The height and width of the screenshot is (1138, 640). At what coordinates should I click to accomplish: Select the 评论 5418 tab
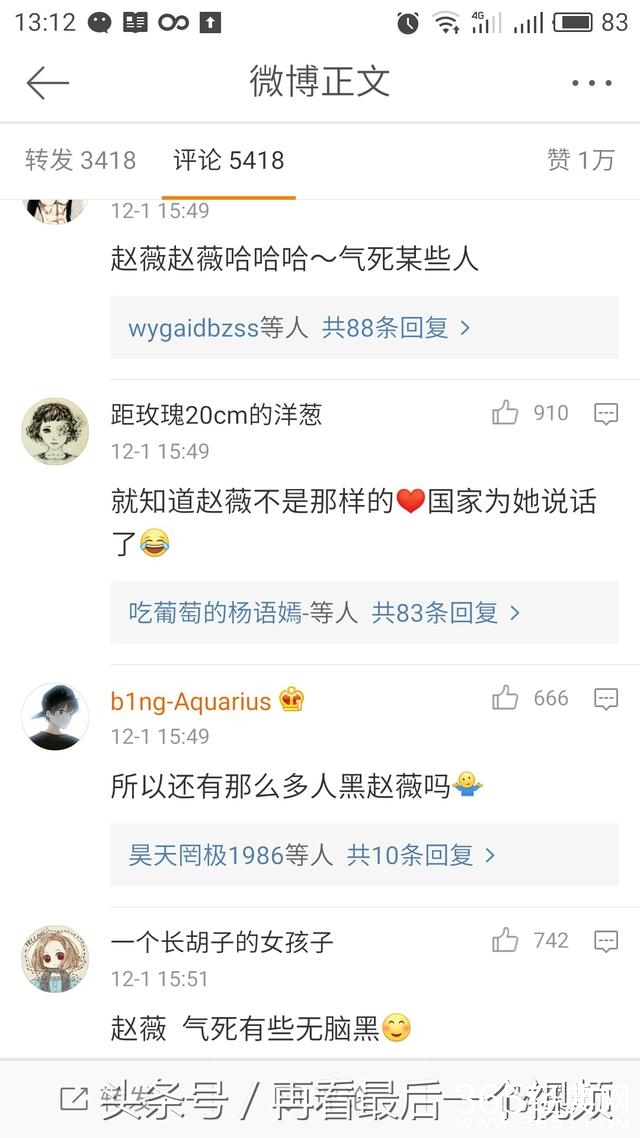pos(228,160)
